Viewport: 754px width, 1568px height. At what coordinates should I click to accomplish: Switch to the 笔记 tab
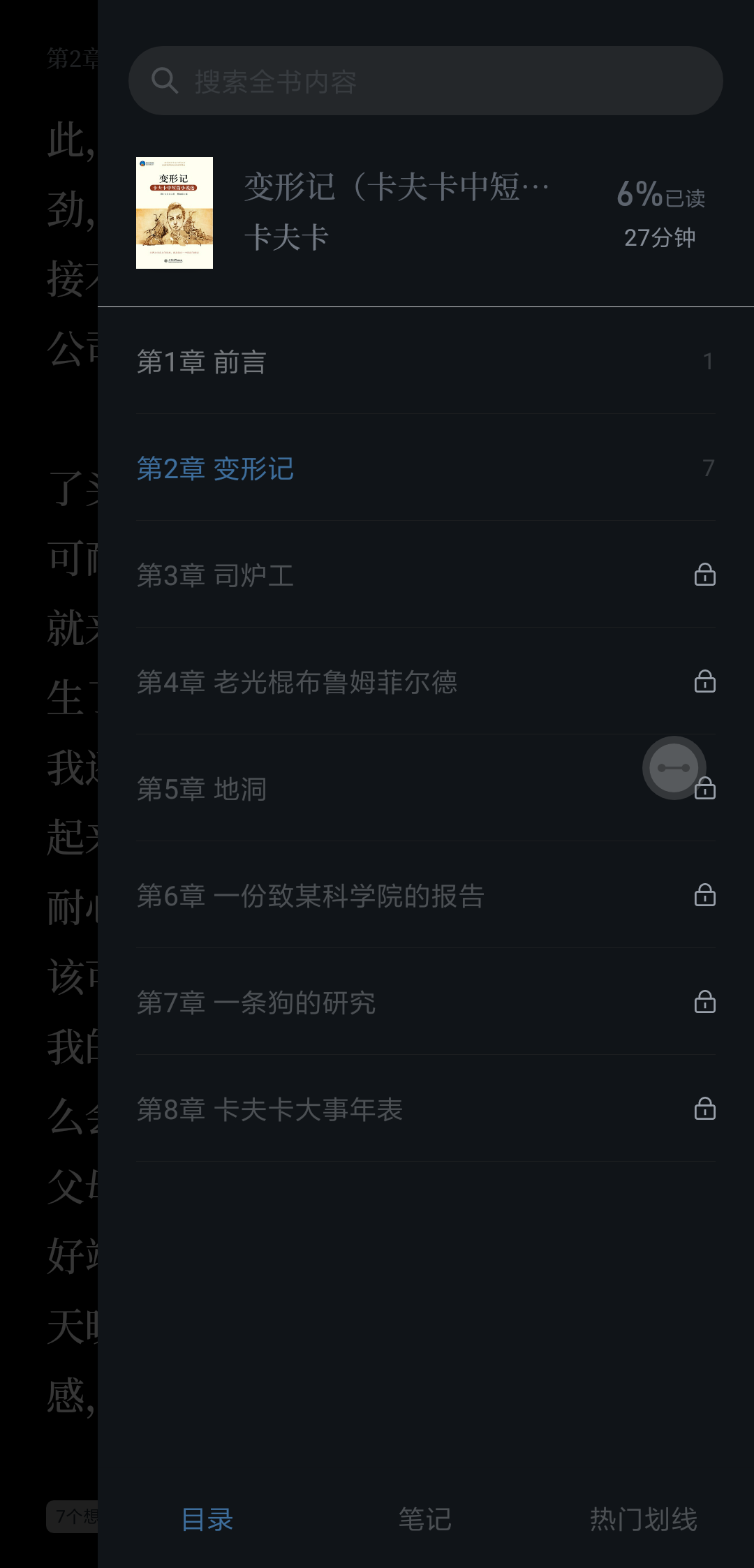pos(424,1519)
